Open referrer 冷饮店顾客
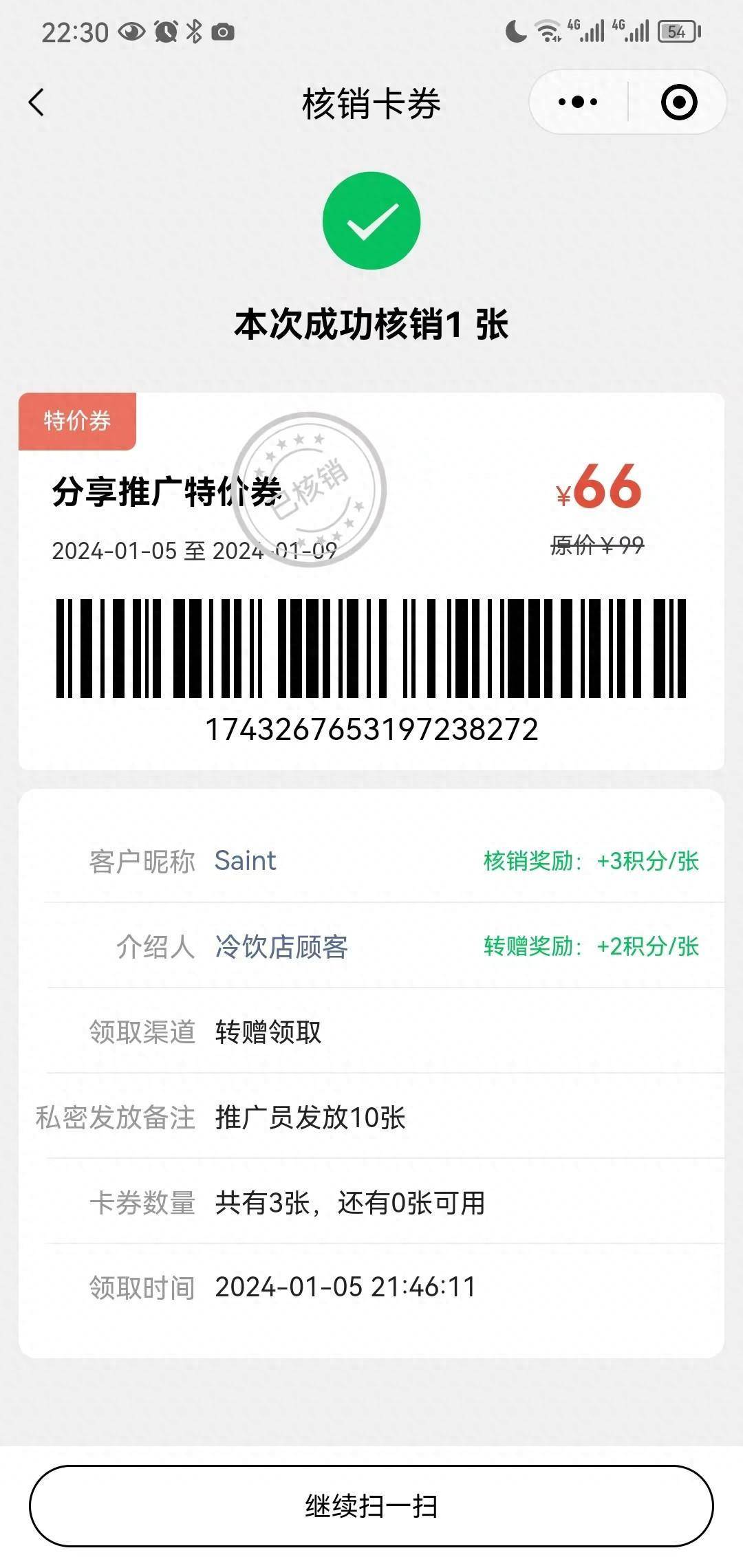Screen dimensions: 743x1568 click(x=281, y=946)
